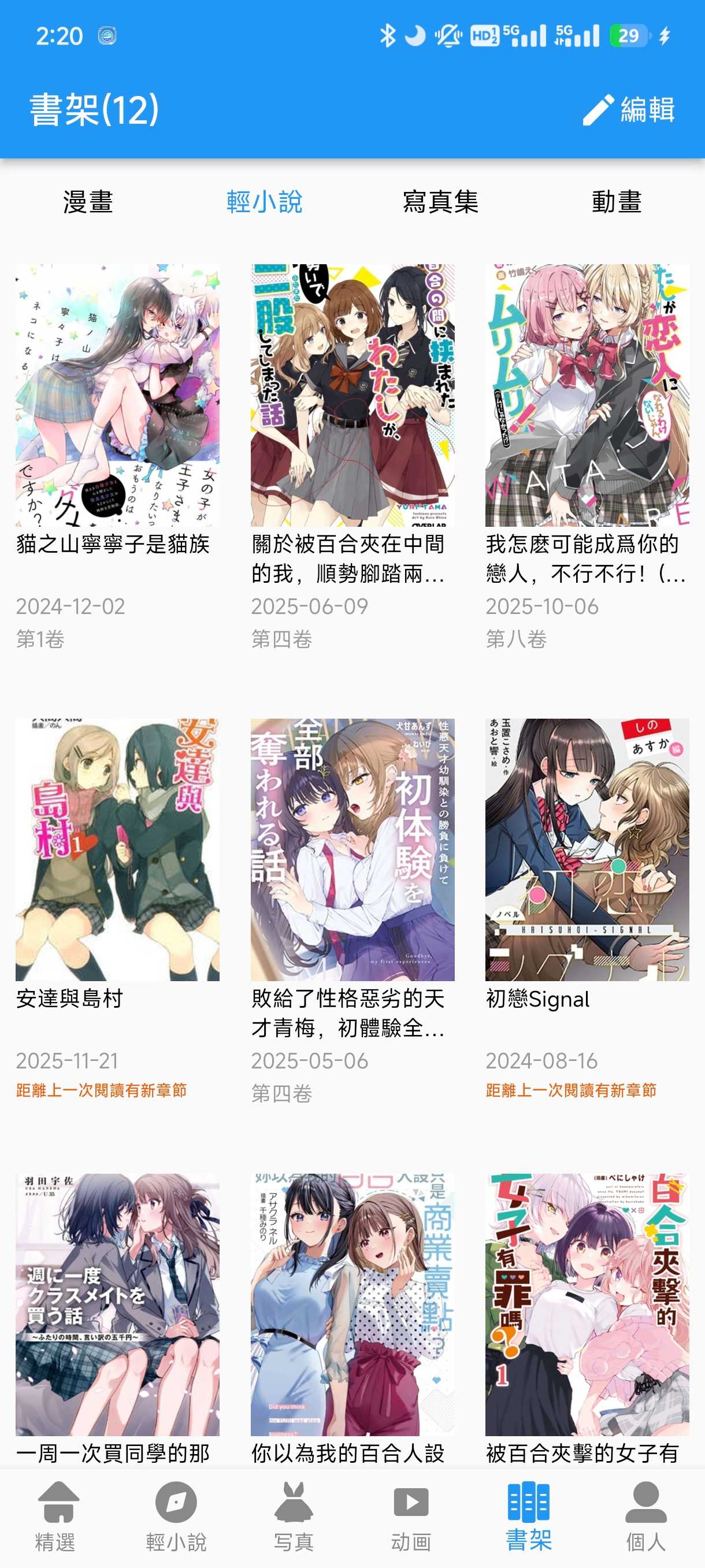This screenshot has width=705, height=1568.
Task: Open the book 安達與島村
Action: pyautogui.click(x=117, y=850)
